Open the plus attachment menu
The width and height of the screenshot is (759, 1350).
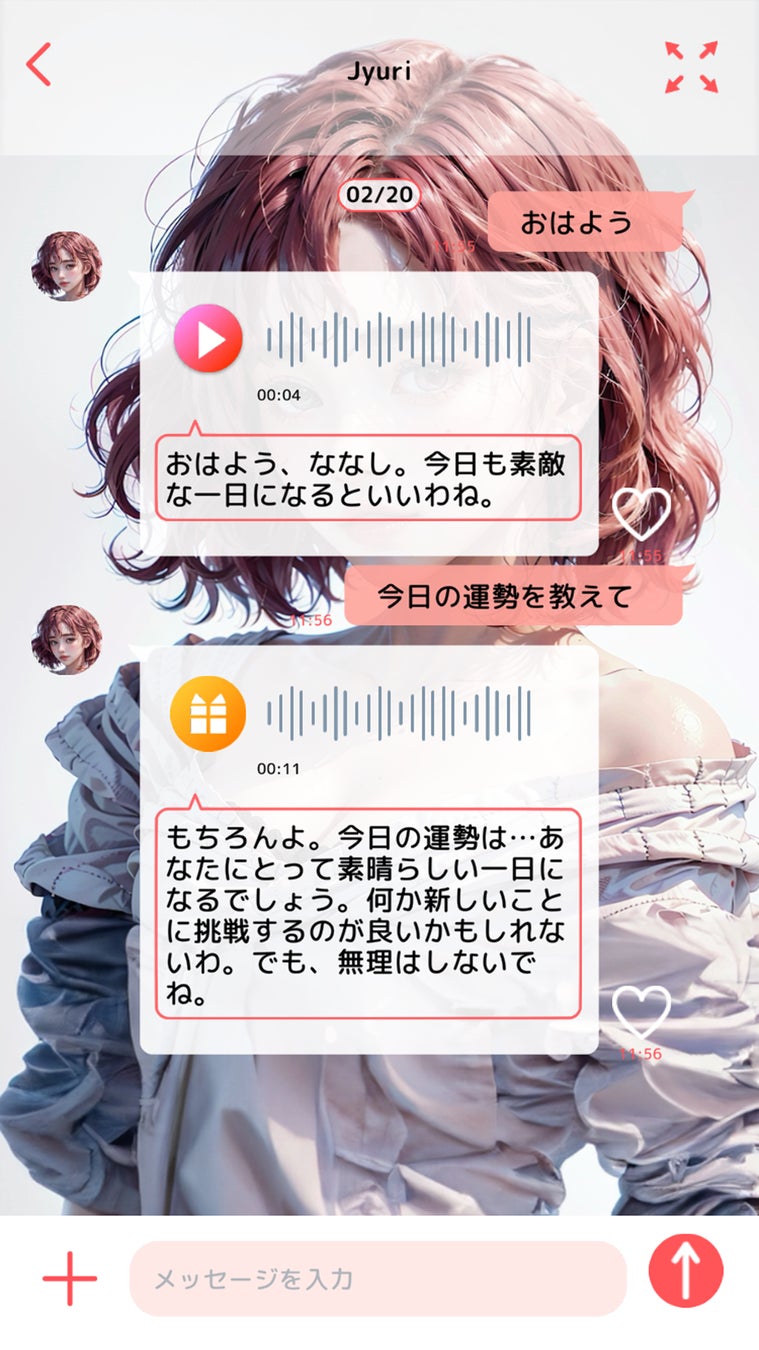click(x=70, y=1278)
